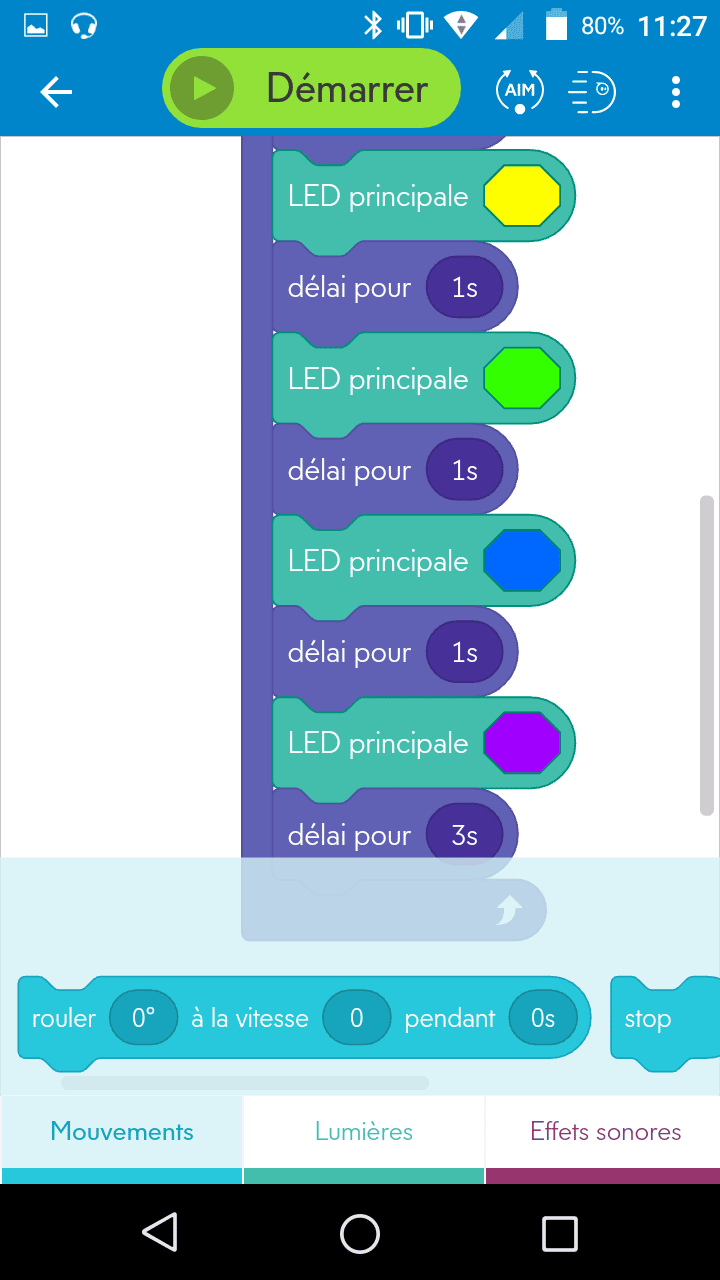Edit the 0° angle in the rouler block

143,1018
